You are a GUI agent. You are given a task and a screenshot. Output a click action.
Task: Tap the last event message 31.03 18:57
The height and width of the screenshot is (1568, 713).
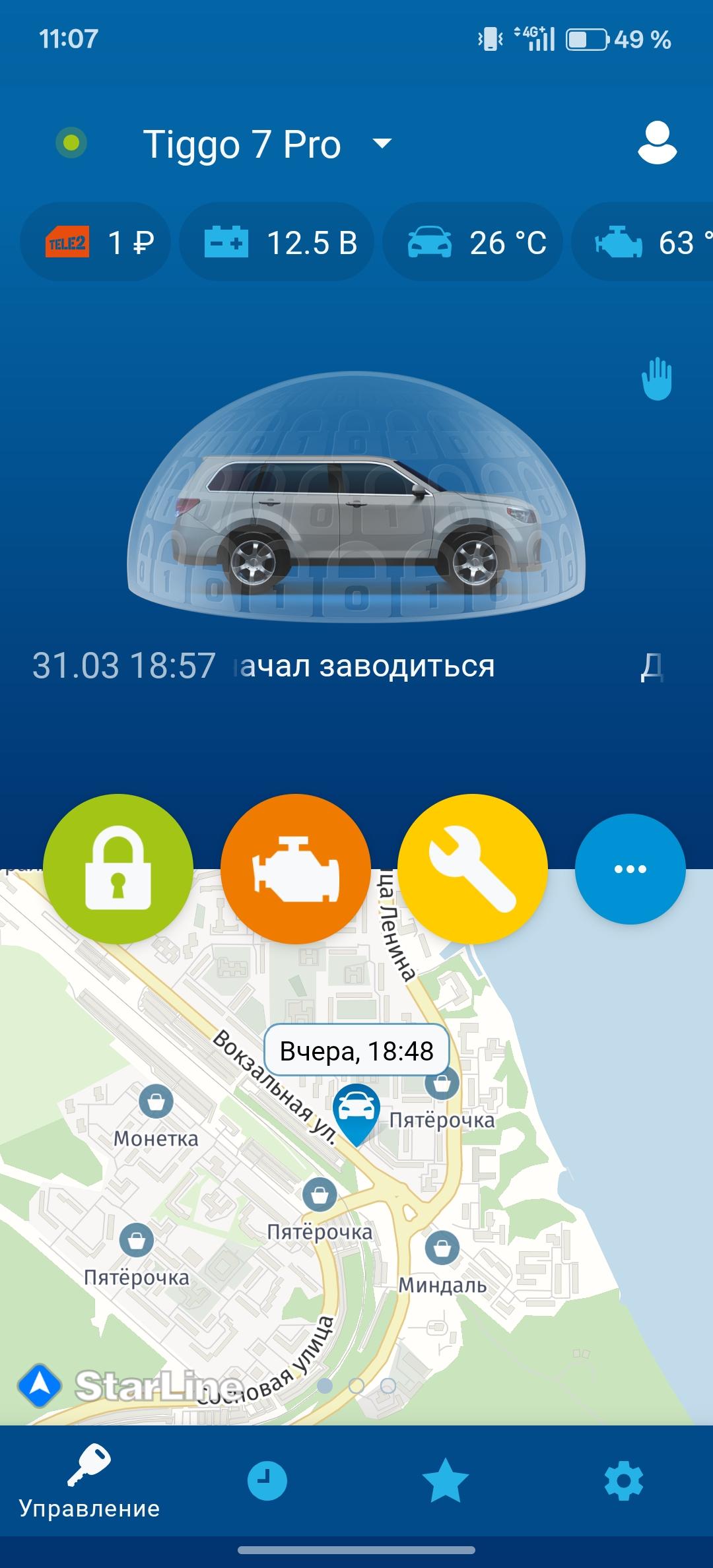[x=264, y=665]
